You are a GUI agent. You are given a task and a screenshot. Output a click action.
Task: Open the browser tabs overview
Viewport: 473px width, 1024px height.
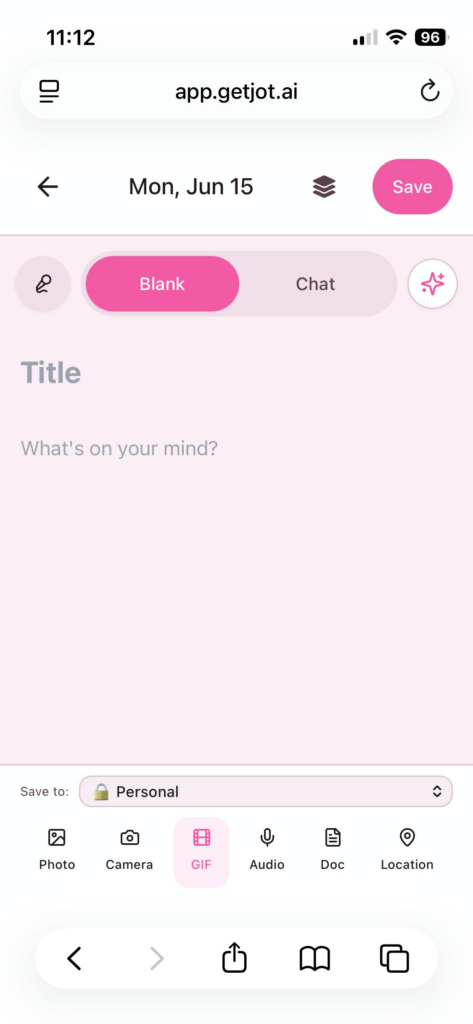coord(394,959)
